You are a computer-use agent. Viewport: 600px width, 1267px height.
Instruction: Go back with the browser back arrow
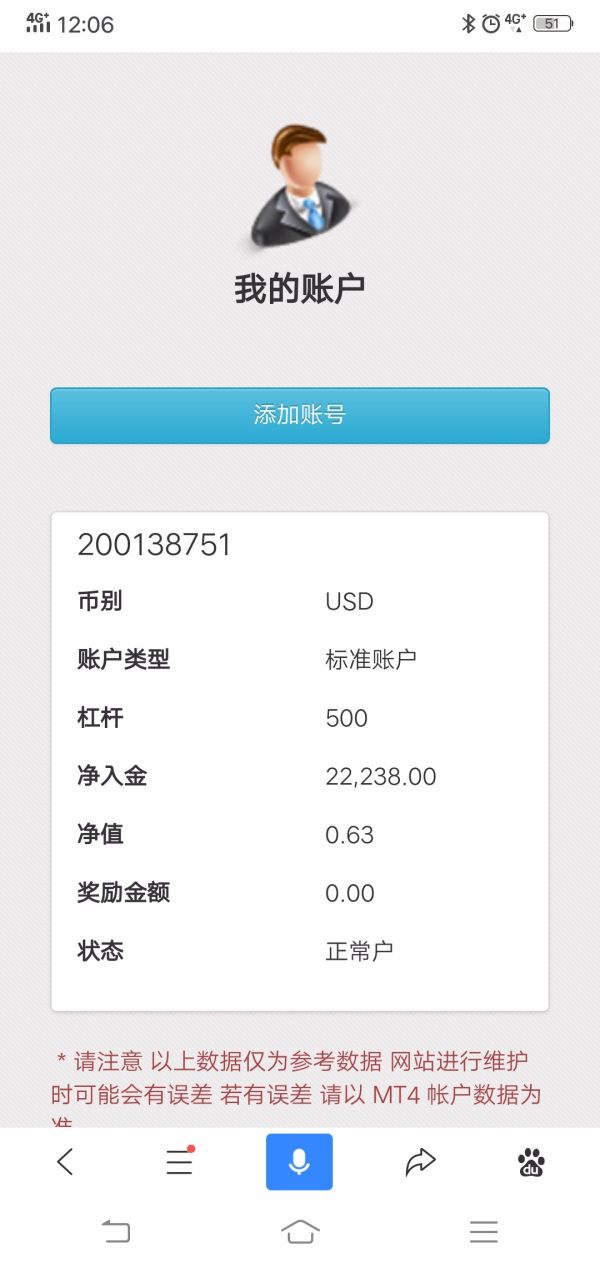pos(66,1162)
